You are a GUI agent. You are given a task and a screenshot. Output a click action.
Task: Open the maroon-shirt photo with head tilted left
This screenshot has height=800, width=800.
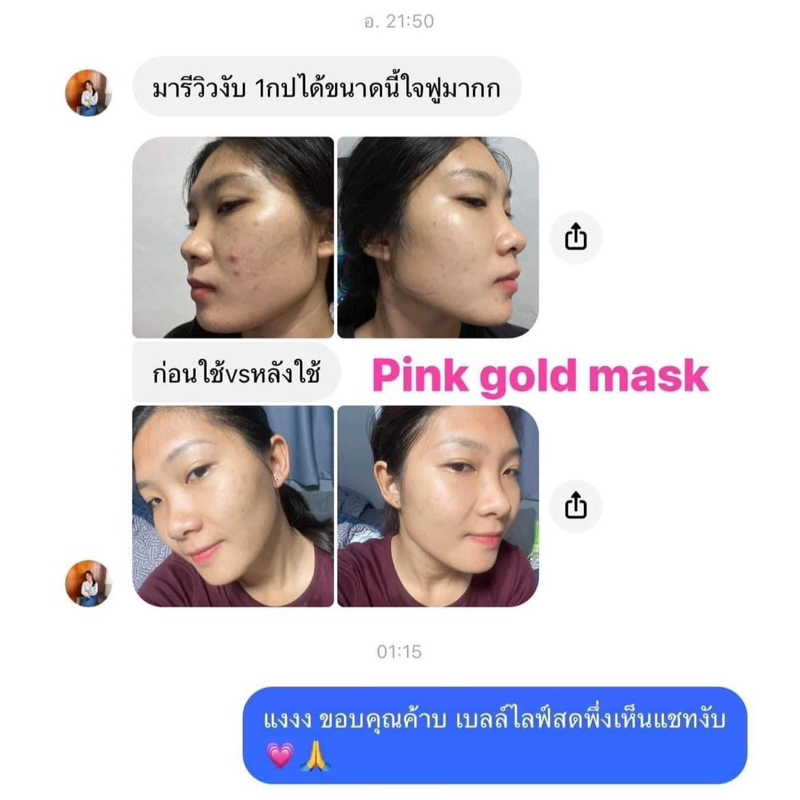(233, 506)
